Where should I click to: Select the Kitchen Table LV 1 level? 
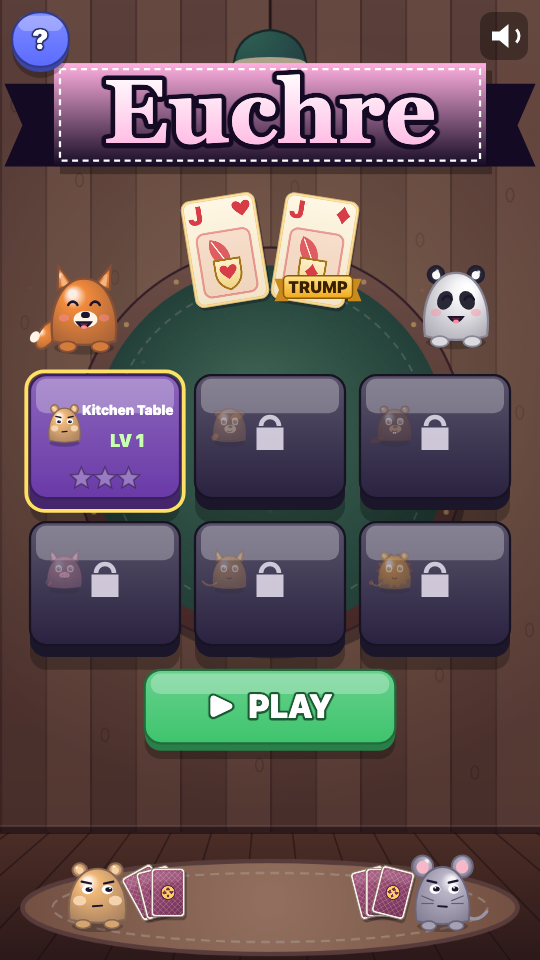pyautogui.click(x=105, y=441)
